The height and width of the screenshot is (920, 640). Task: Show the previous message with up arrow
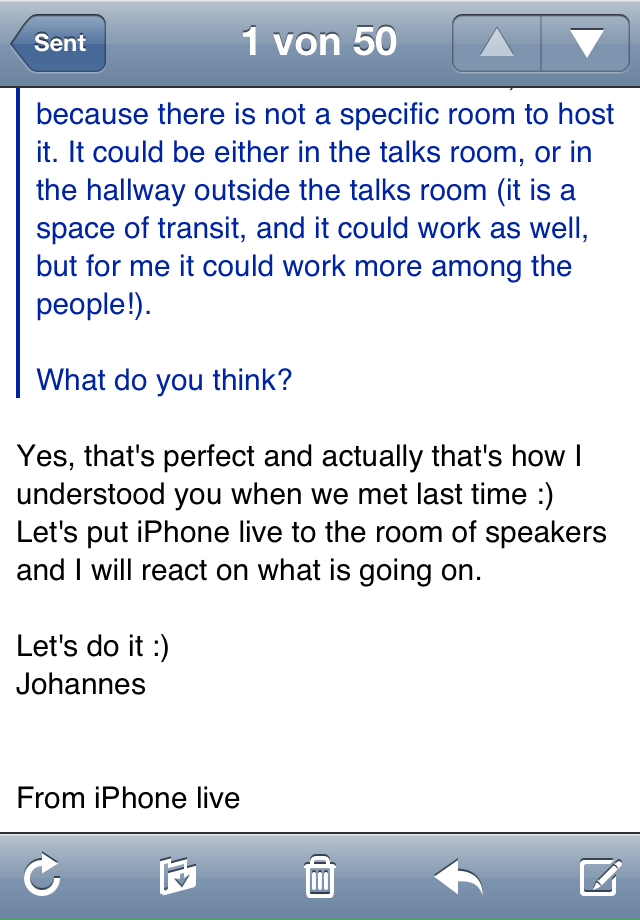tap(497, 43)
